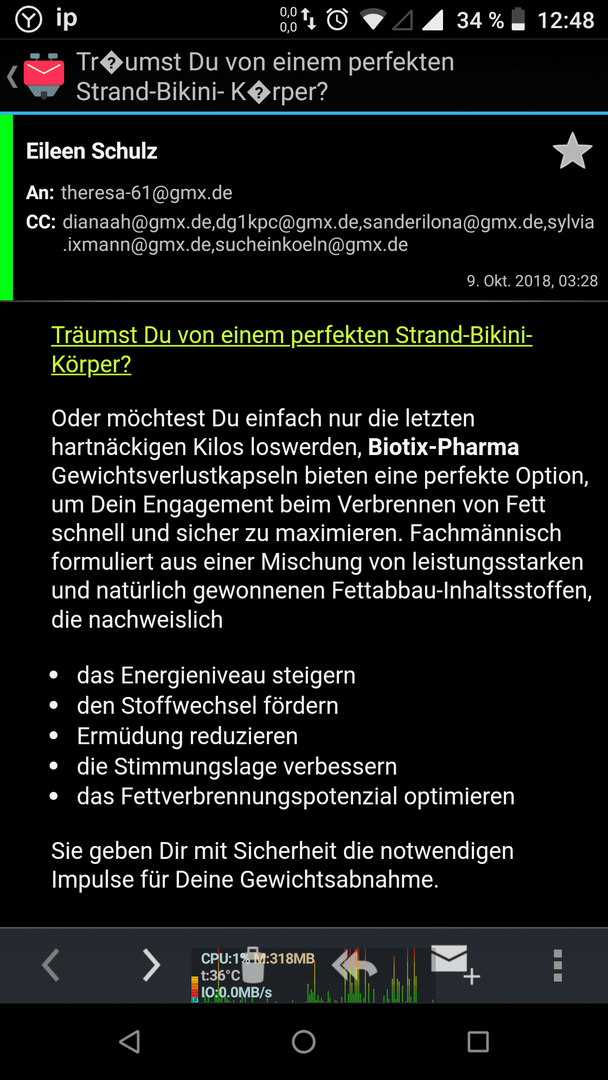Compose a new email
Image resolution: width=608 pixels, height=1080 pixels.
tap(455, 964)
